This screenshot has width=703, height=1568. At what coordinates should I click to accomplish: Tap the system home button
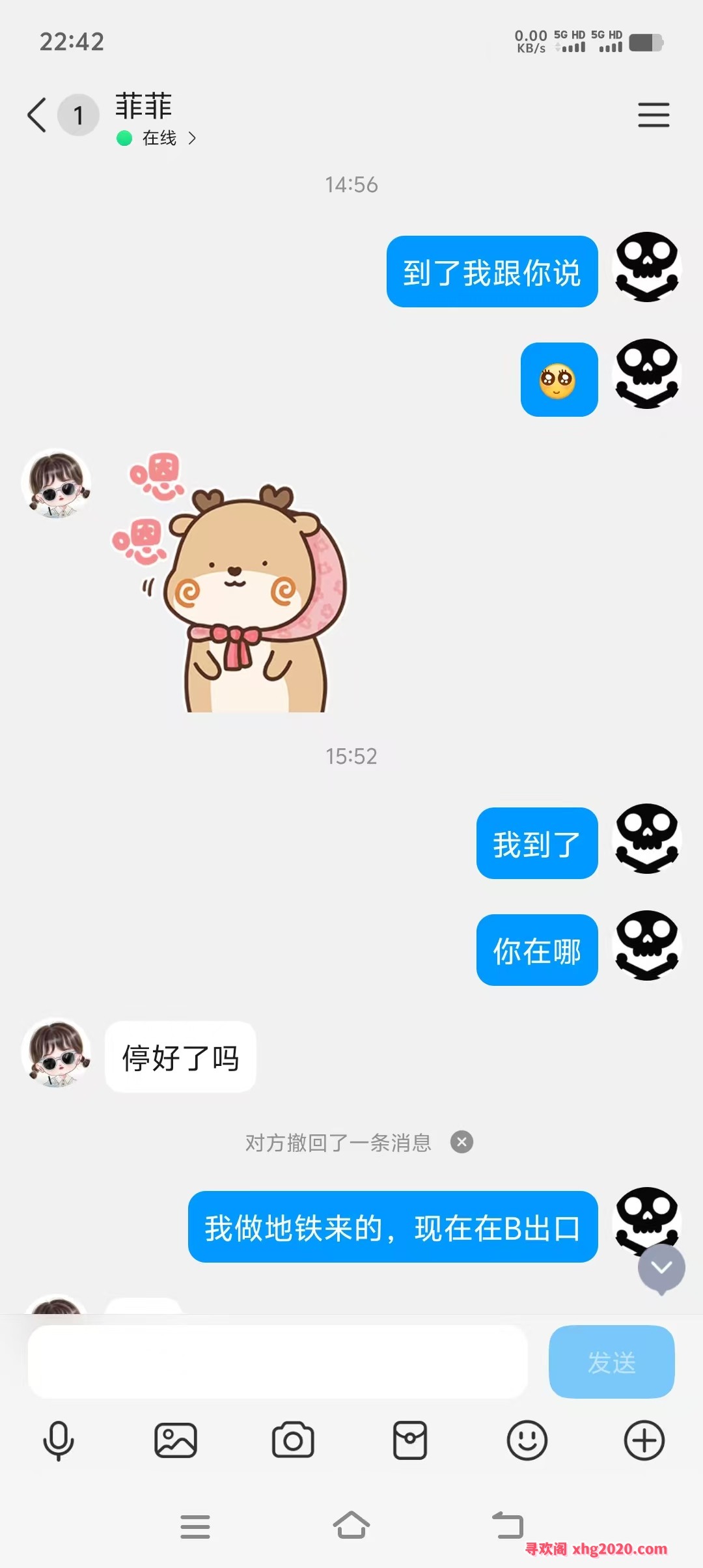(x=351, y=1525)
